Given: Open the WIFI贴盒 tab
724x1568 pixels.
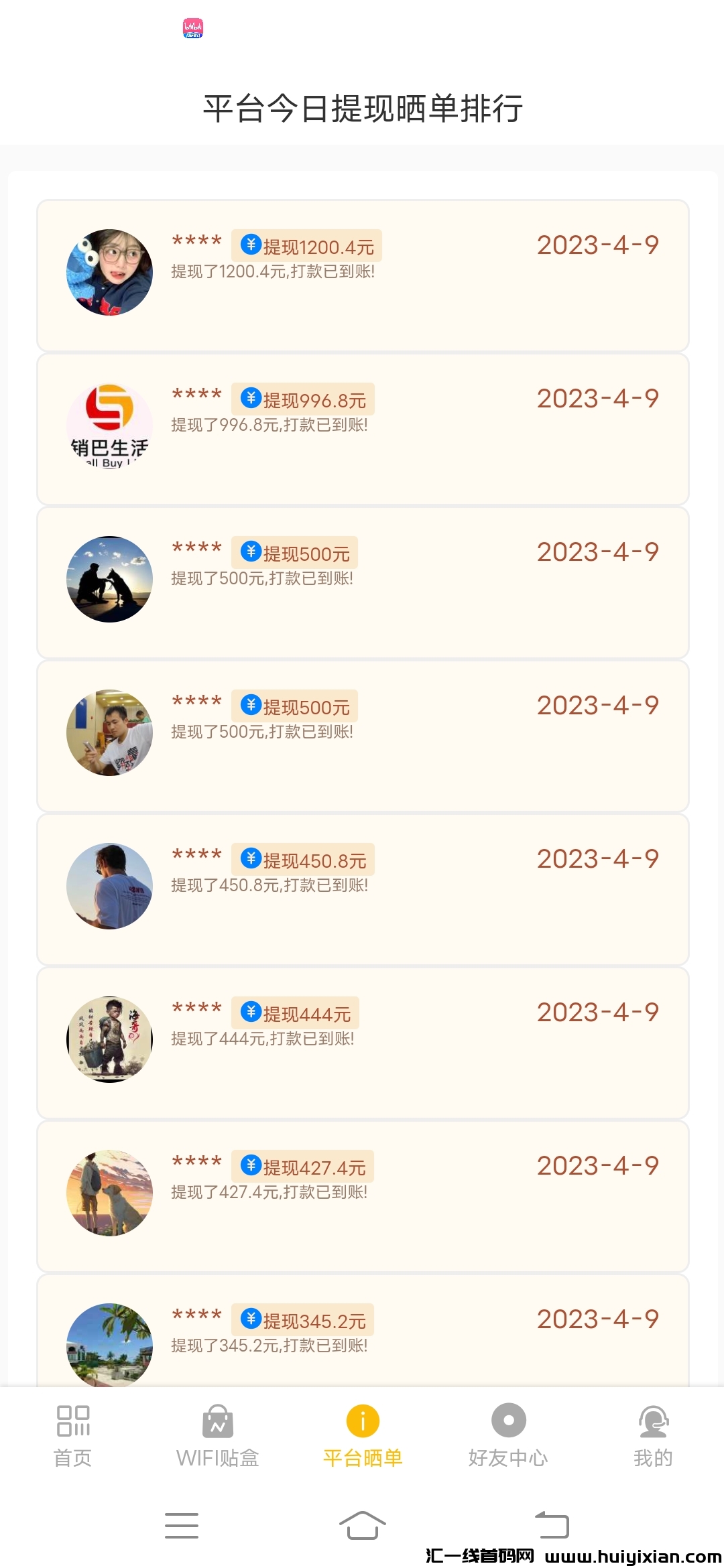Looking at the screenshot, I should (217, 1435).
